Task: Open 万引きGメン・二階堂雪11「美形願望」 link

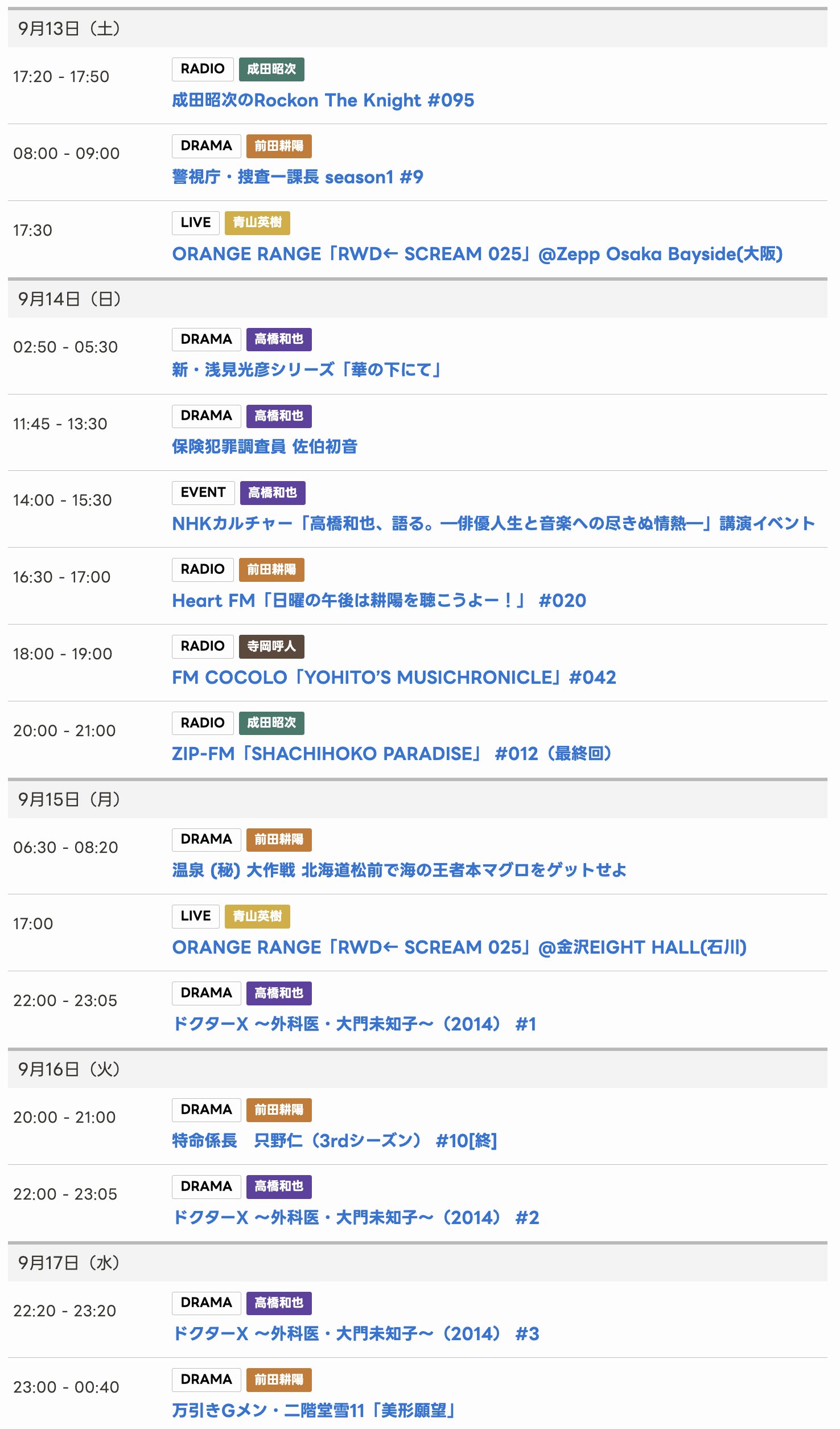Action: (313, 1411)
